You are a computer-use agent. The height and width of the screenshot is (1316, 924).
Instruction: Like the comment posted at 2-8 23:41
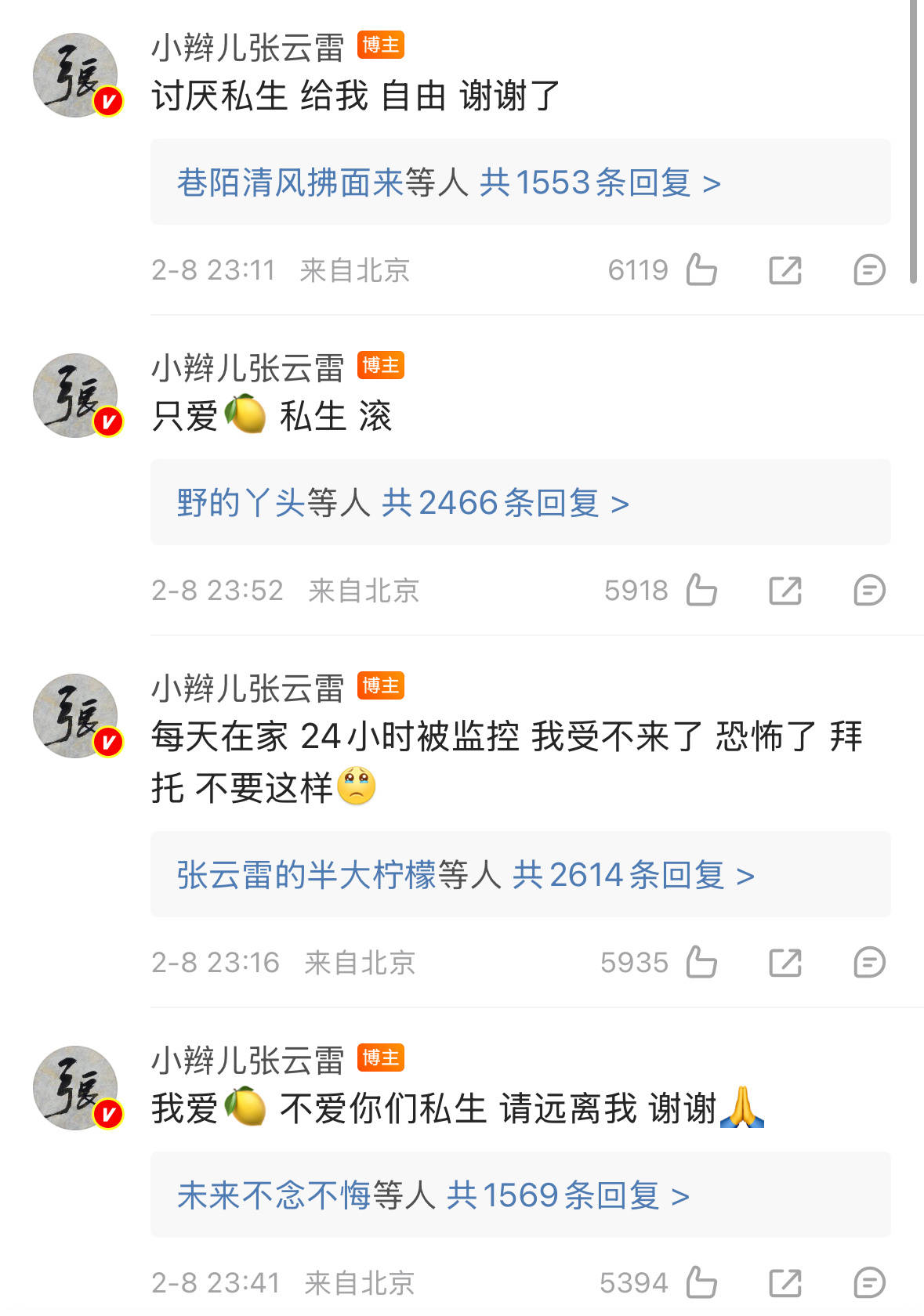point(701,1283)
